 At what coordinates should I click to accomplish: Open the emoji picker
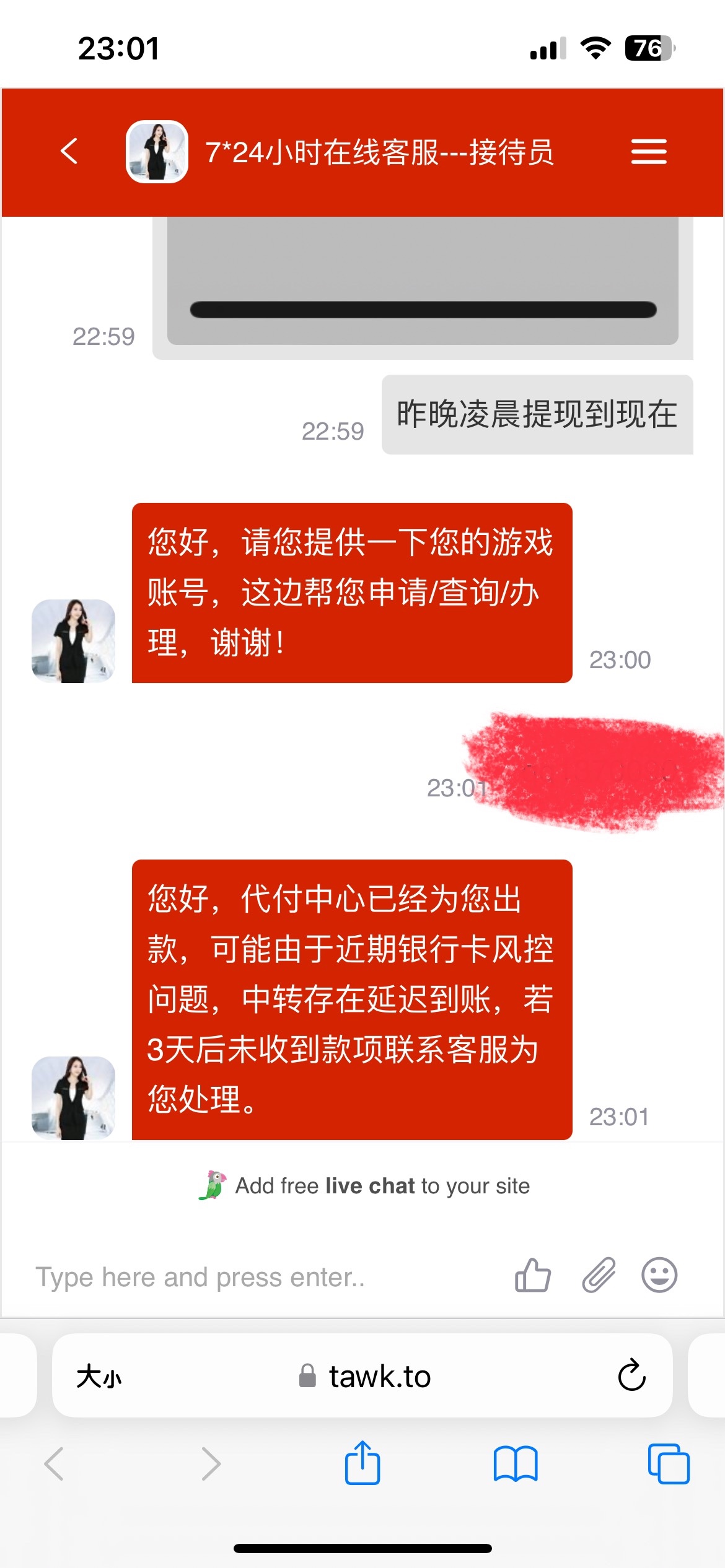click(x=659, y=1276)
